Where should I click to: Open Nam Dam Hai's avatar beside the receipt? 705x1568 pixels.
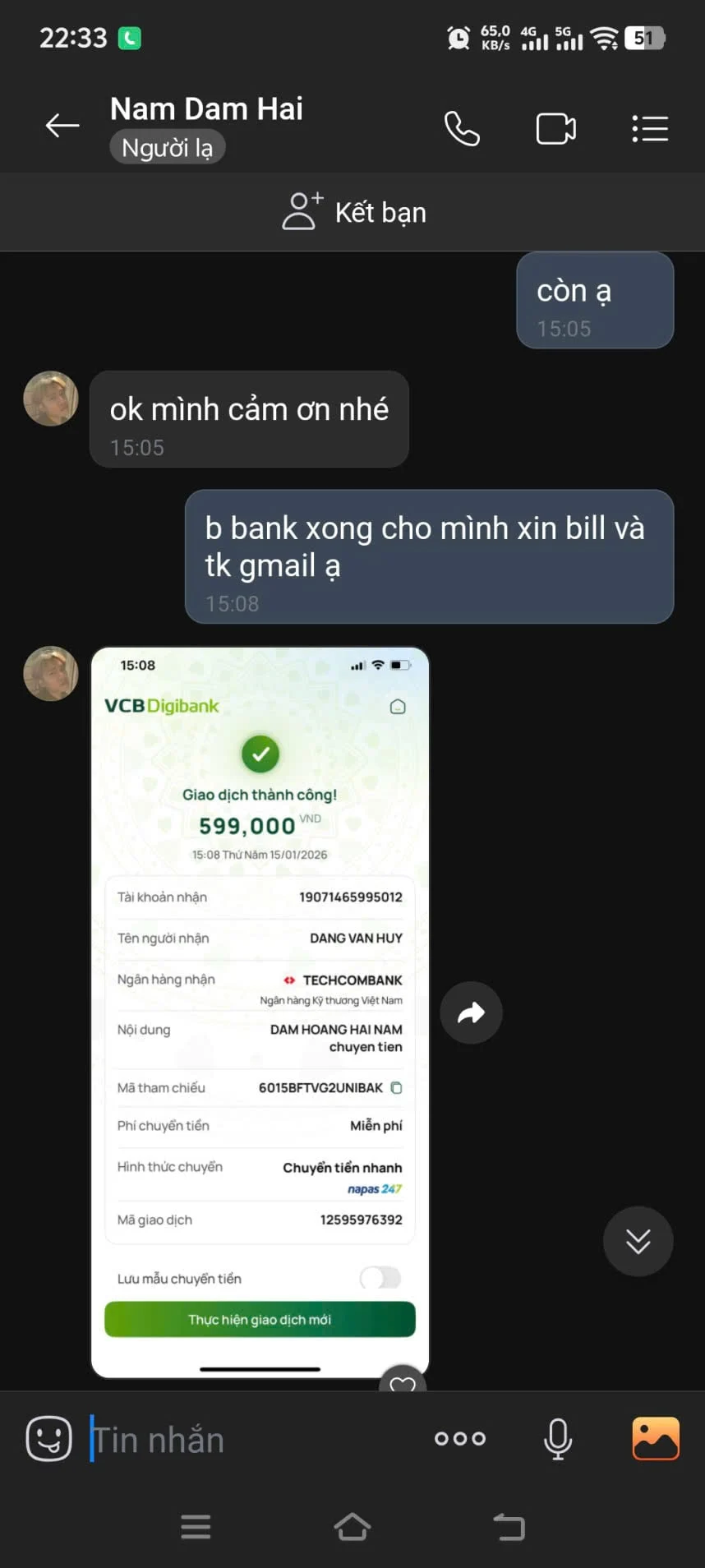tap(51, 673)
